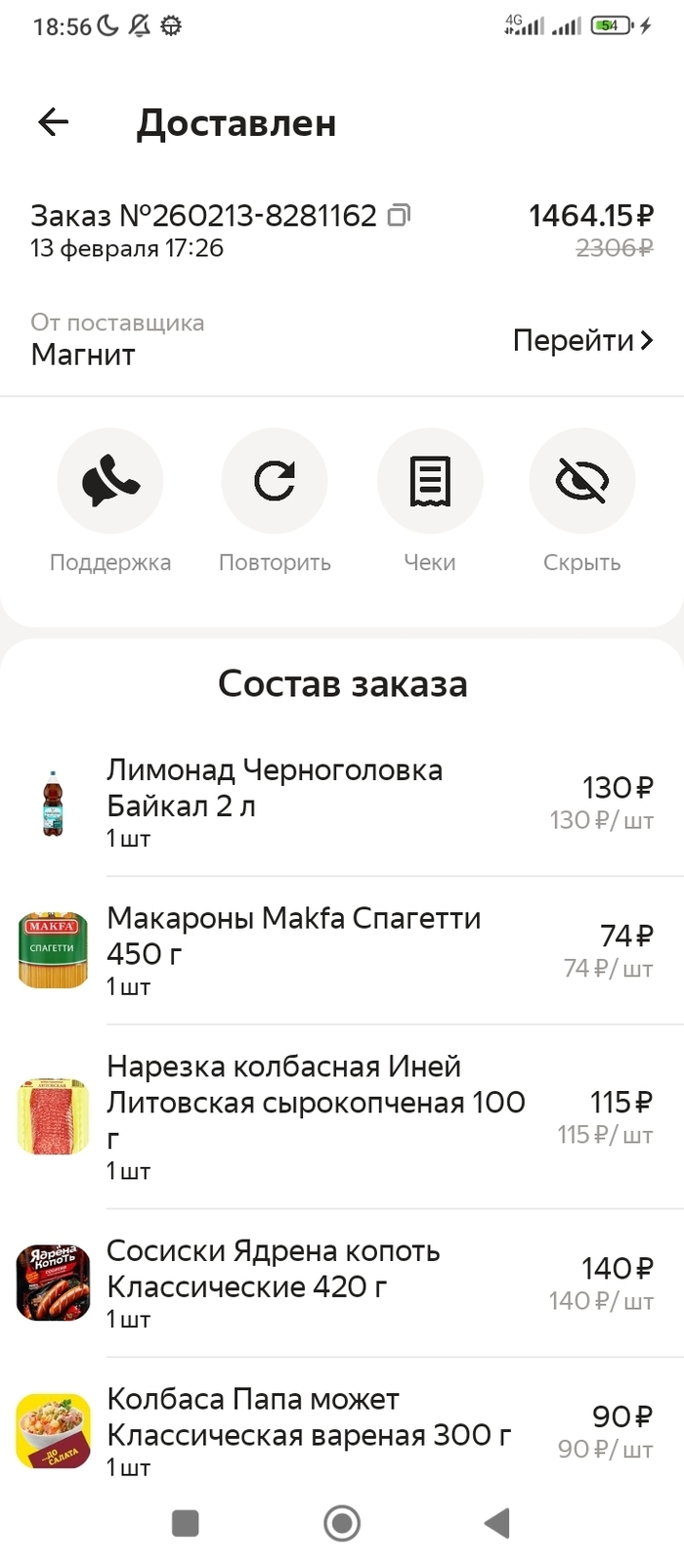Go back using the arrow icon
The height and width of the screenshot is (1568, 684).
coord(54,122)
